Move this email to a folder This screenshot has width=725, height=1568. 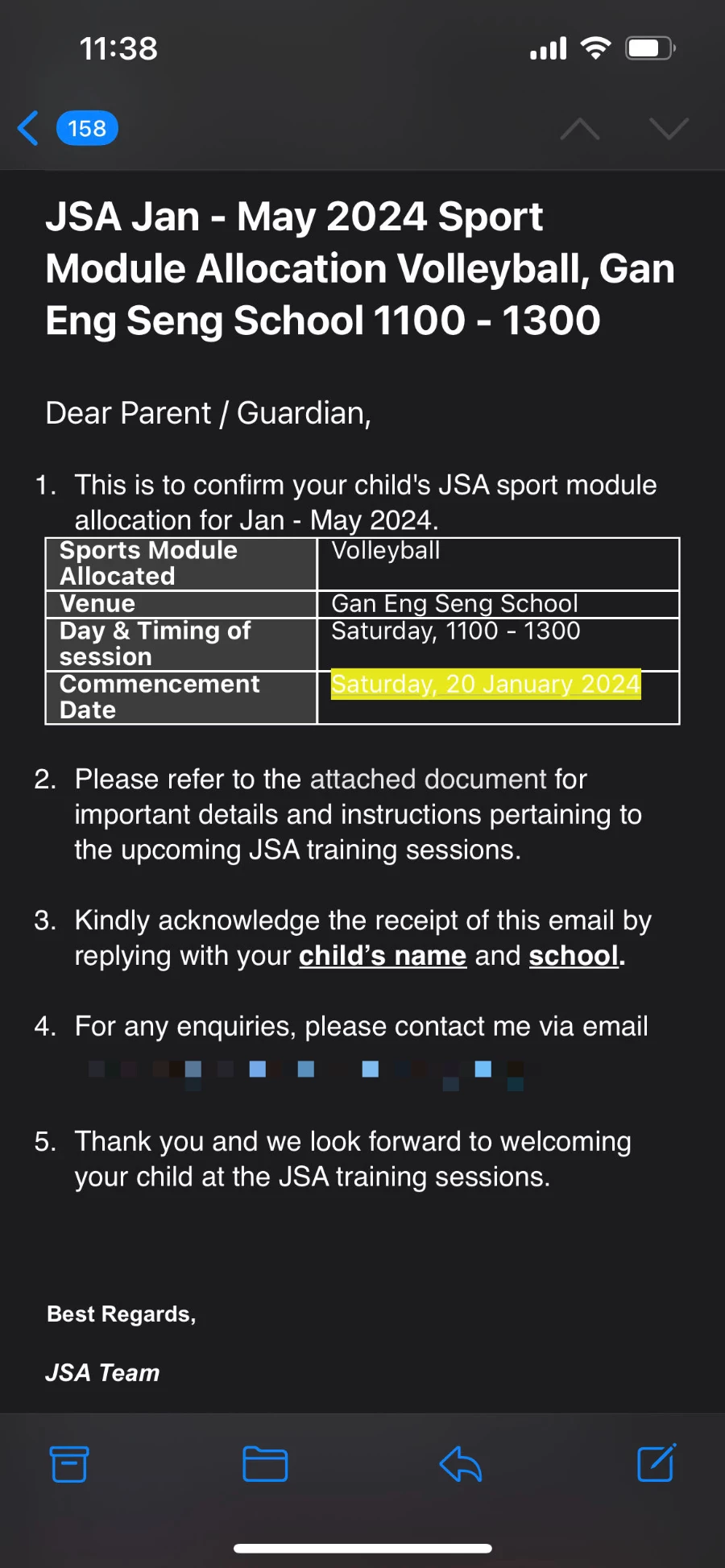click(x=265, y=1464)
